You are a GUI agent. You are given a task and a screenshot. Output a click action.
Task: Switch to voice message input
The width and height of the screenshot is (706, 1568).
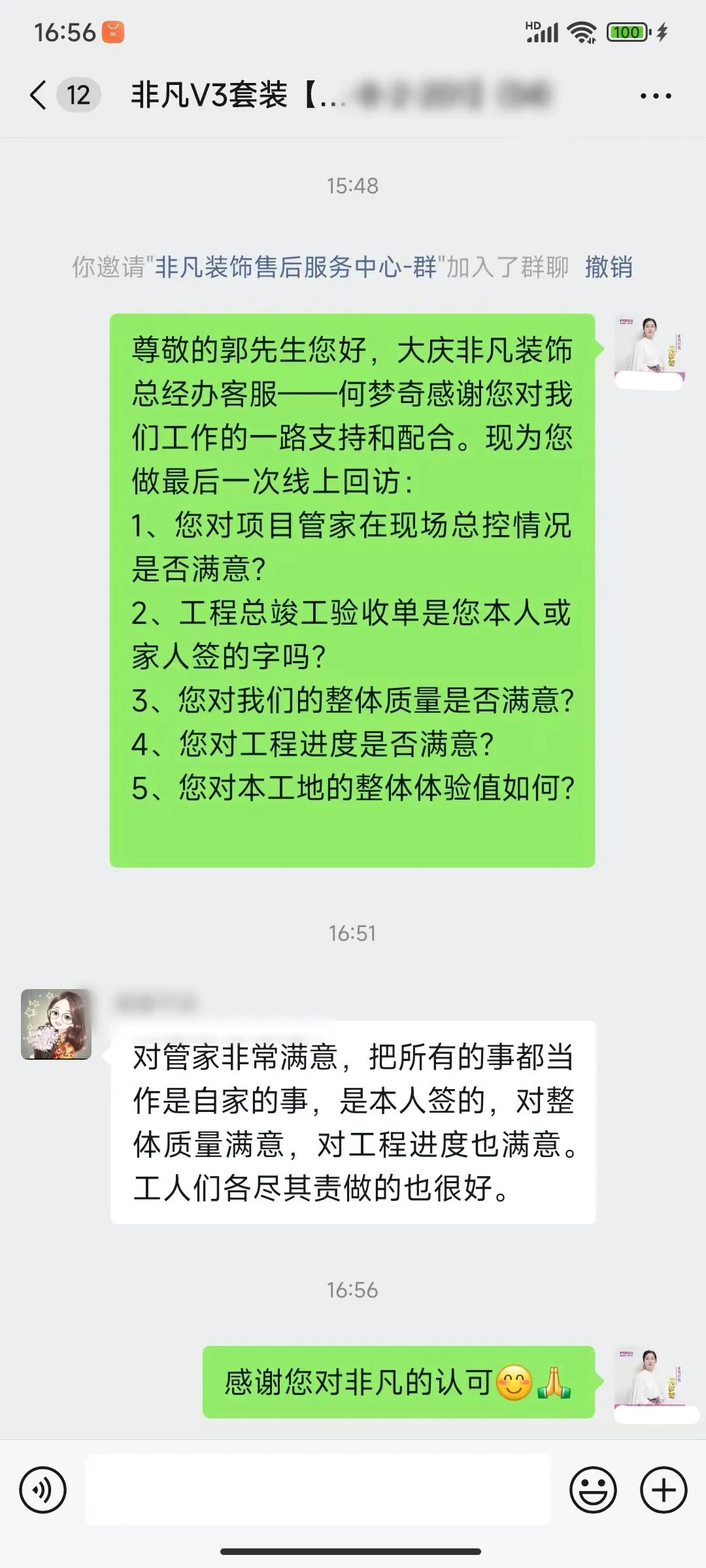pos(43,1490)
